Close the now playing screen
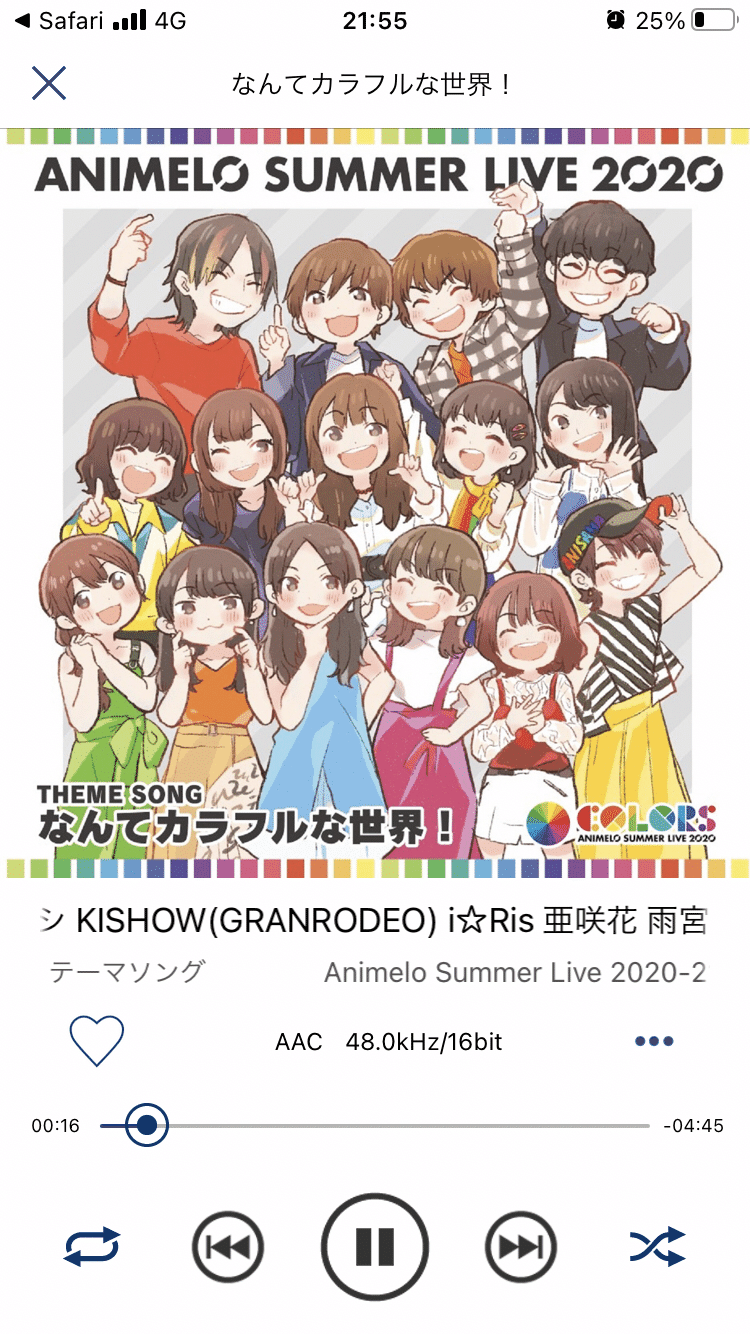The image size is (750, 1334). [49, 84]
